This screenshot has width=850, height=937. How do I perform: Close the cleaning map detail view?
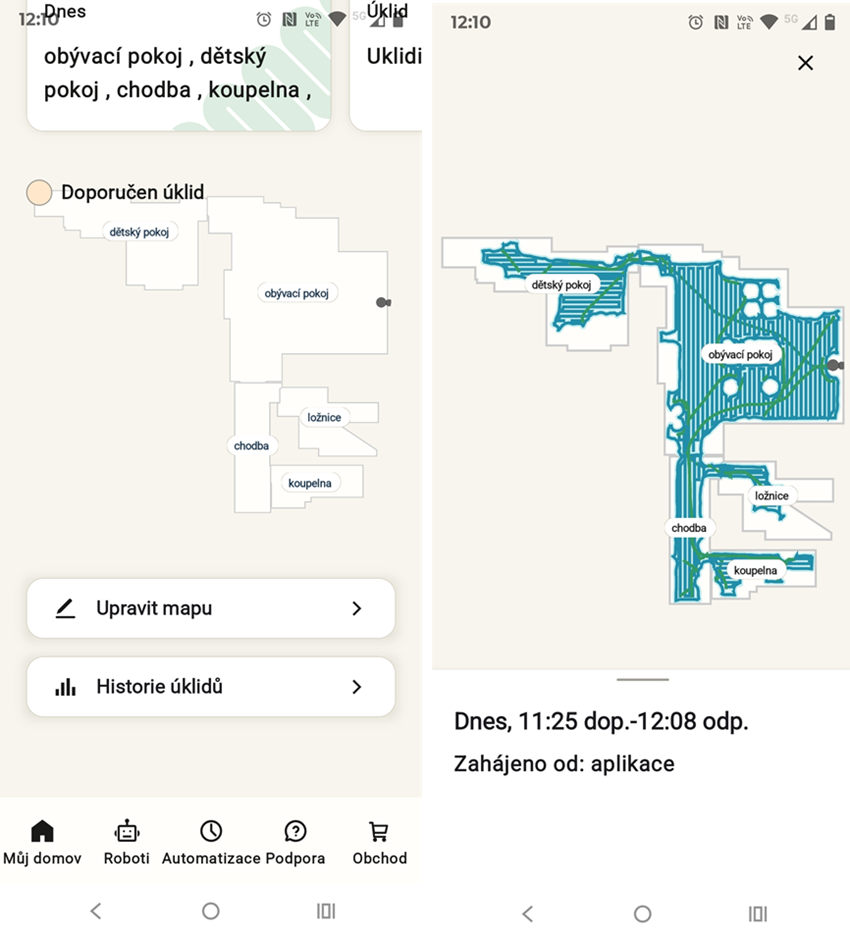point(805,63)
